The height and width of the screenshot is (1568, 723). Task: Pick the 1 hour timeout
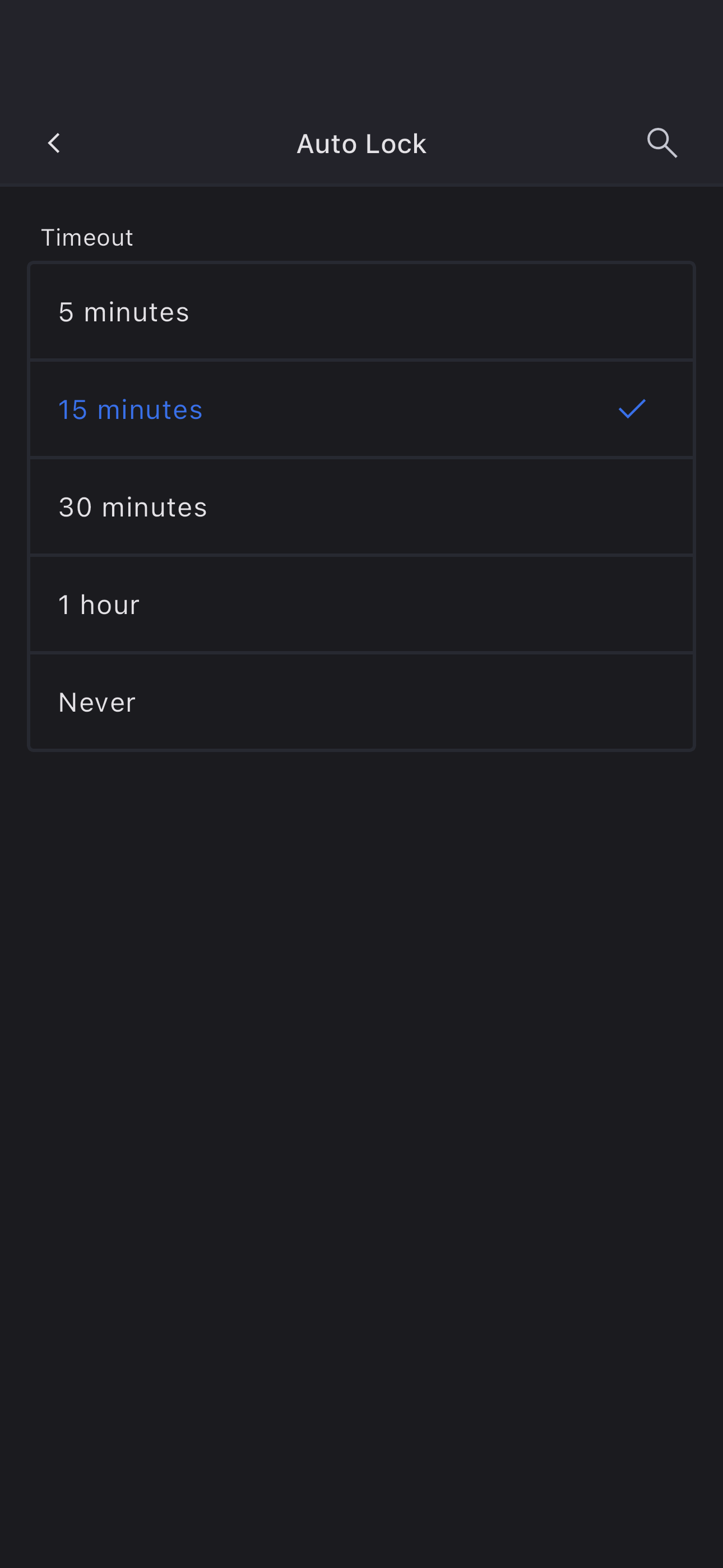(x=361, y=604)
